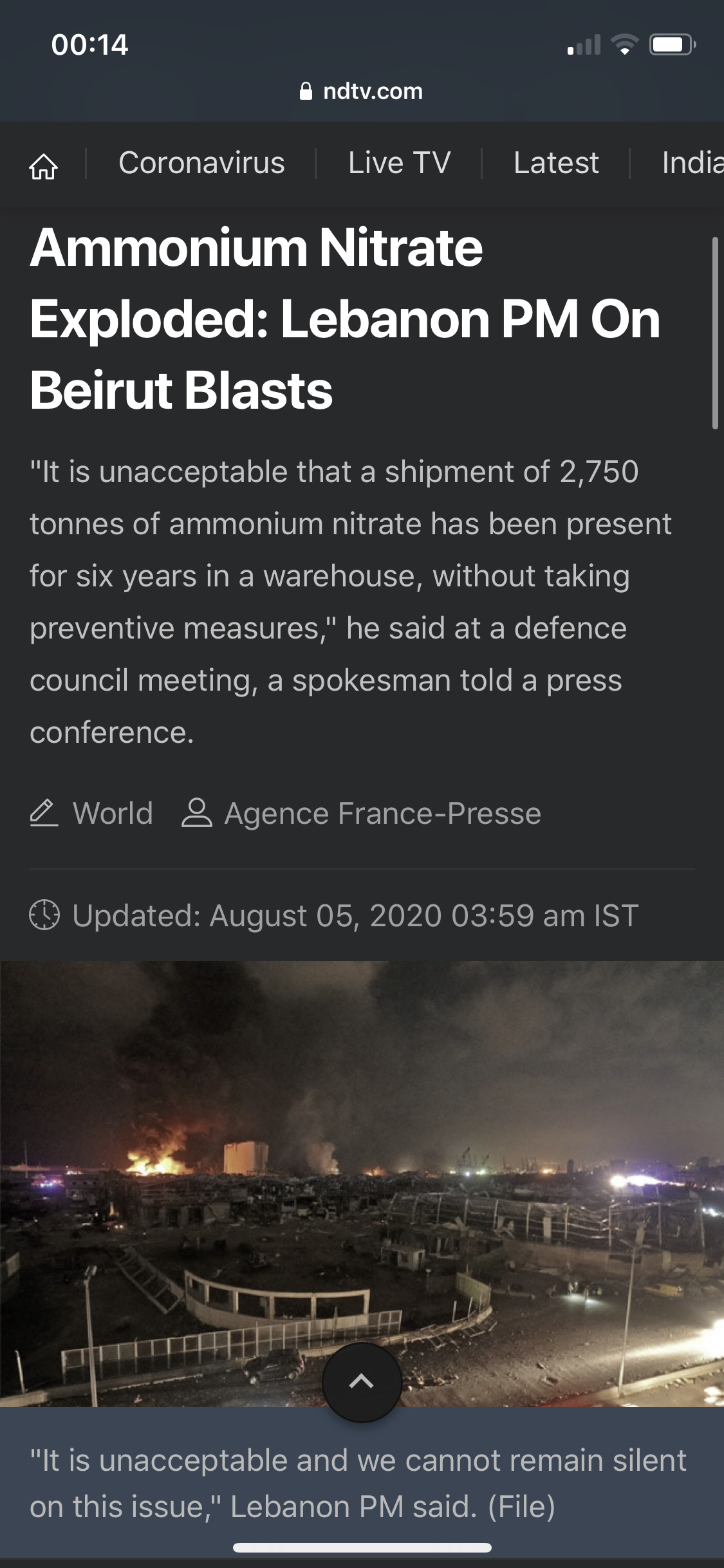Image resolution: width=724 pixels, height=1568 pixels.
Task: Open the India section
Action: point(692,163)
